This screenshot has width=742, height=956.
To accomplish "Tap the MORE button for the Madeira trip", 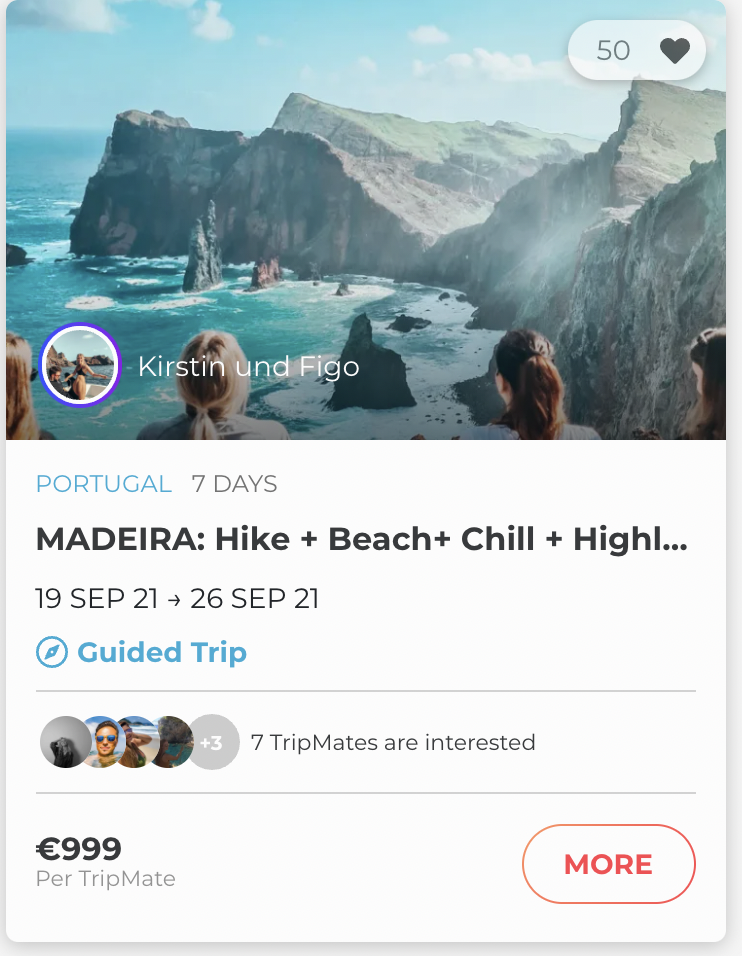I will pyautogui.click(x=608, y=864).
